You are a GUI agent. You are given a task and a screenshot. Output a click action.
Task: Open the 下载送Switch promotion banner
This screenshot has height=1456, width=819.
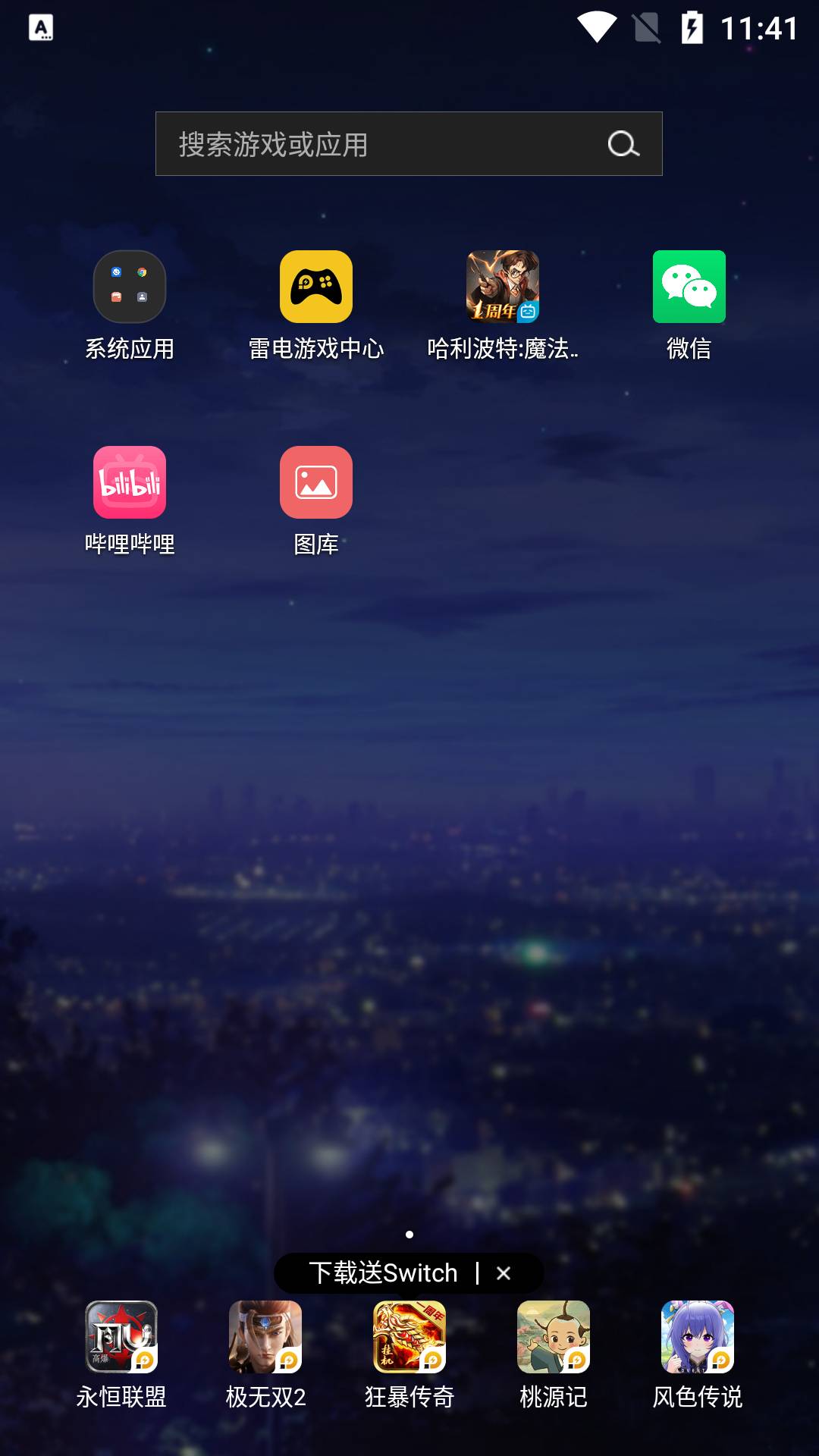click(x=383, y=1273)
